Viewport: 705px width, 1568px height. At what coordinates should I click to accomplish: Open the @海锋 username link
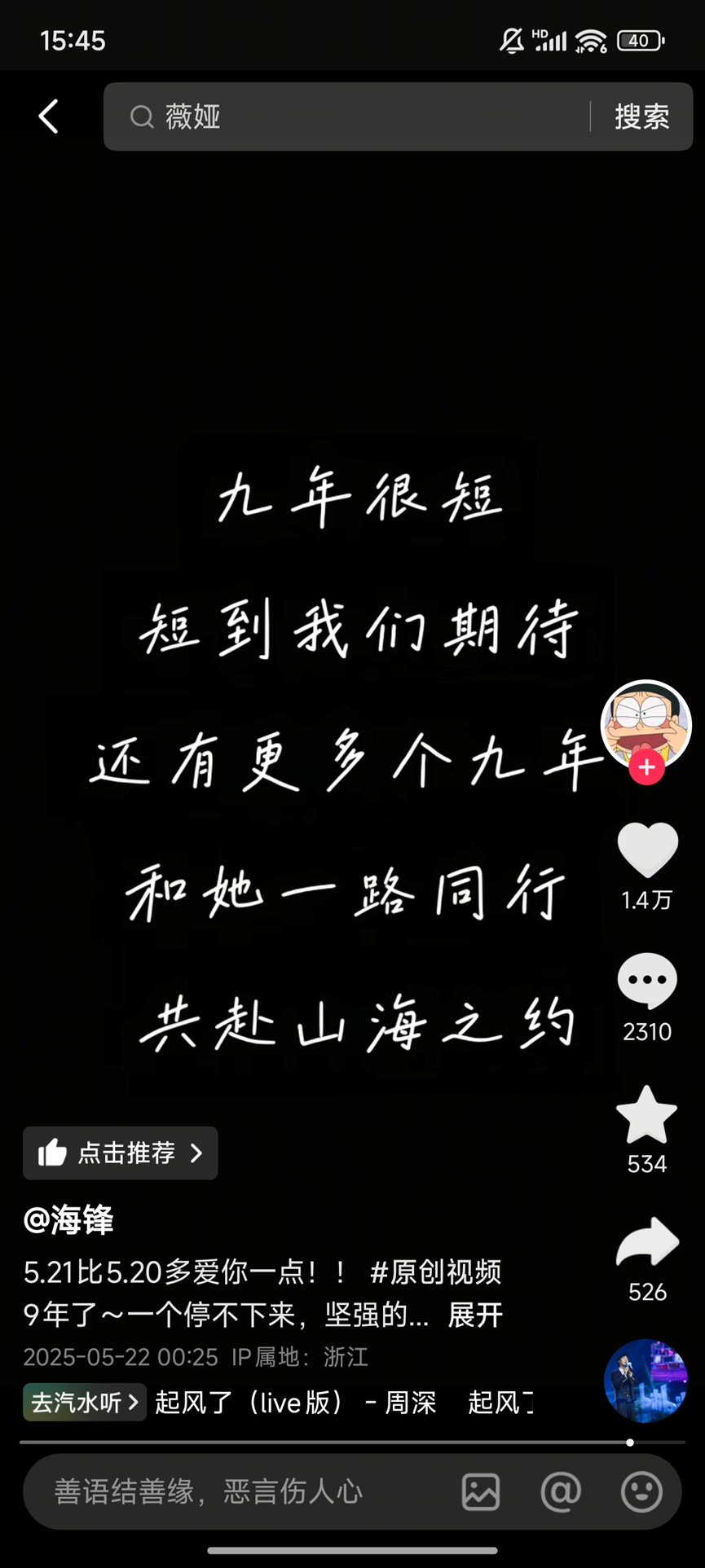point(68,1219)
